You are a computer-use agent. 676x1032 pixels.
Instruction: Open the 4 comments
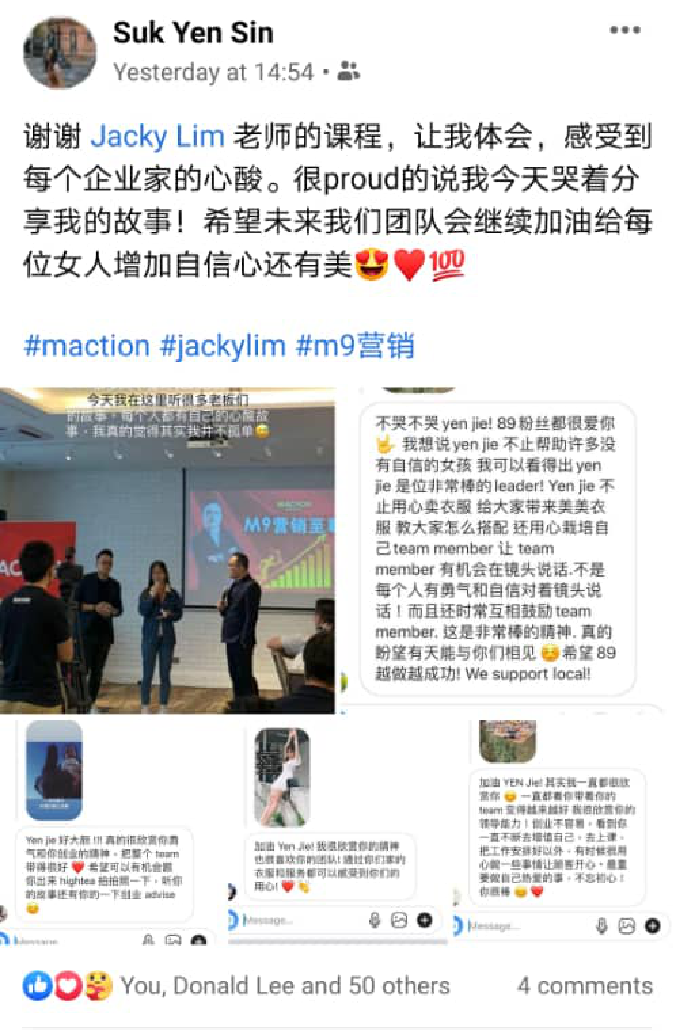(x=585, y=986)
